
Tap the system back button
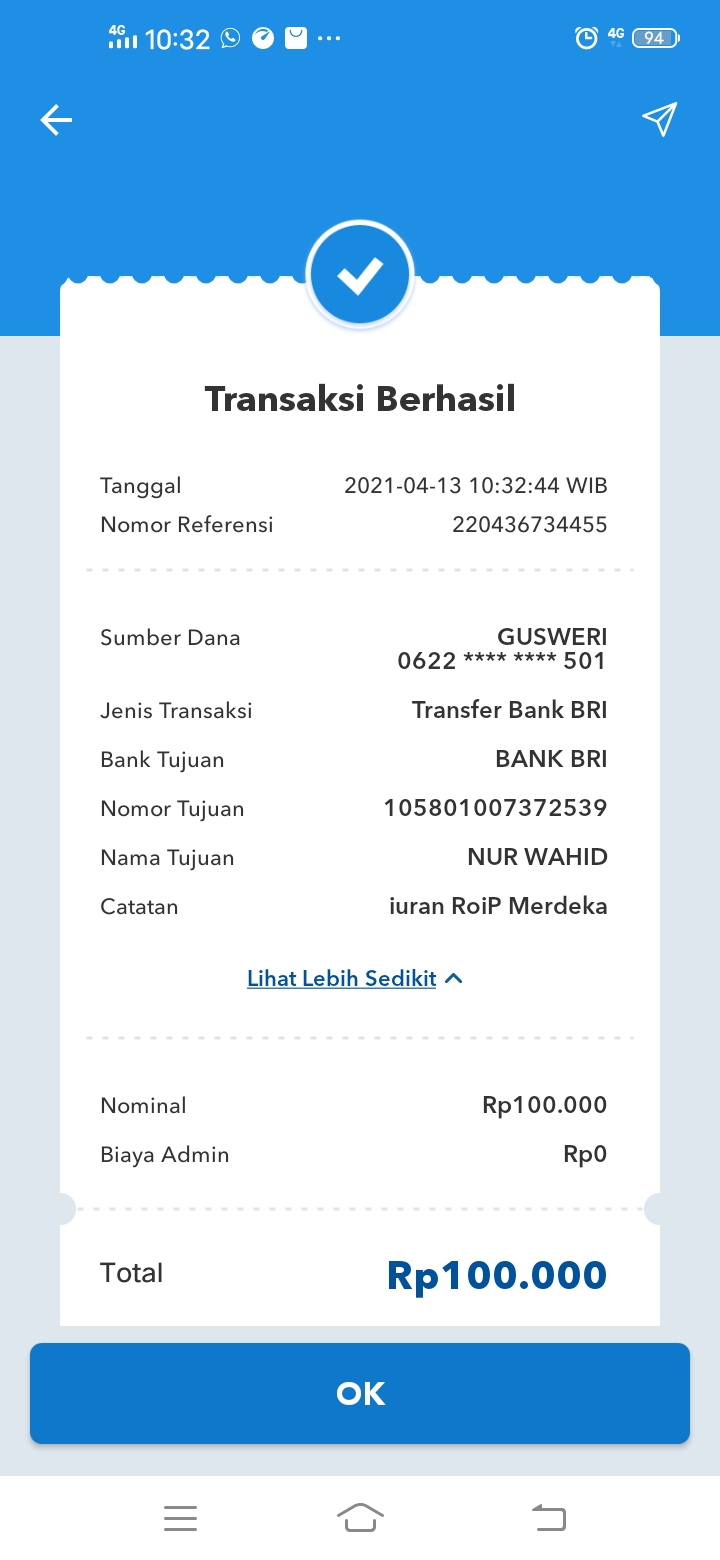click(x=548, y=1518)
